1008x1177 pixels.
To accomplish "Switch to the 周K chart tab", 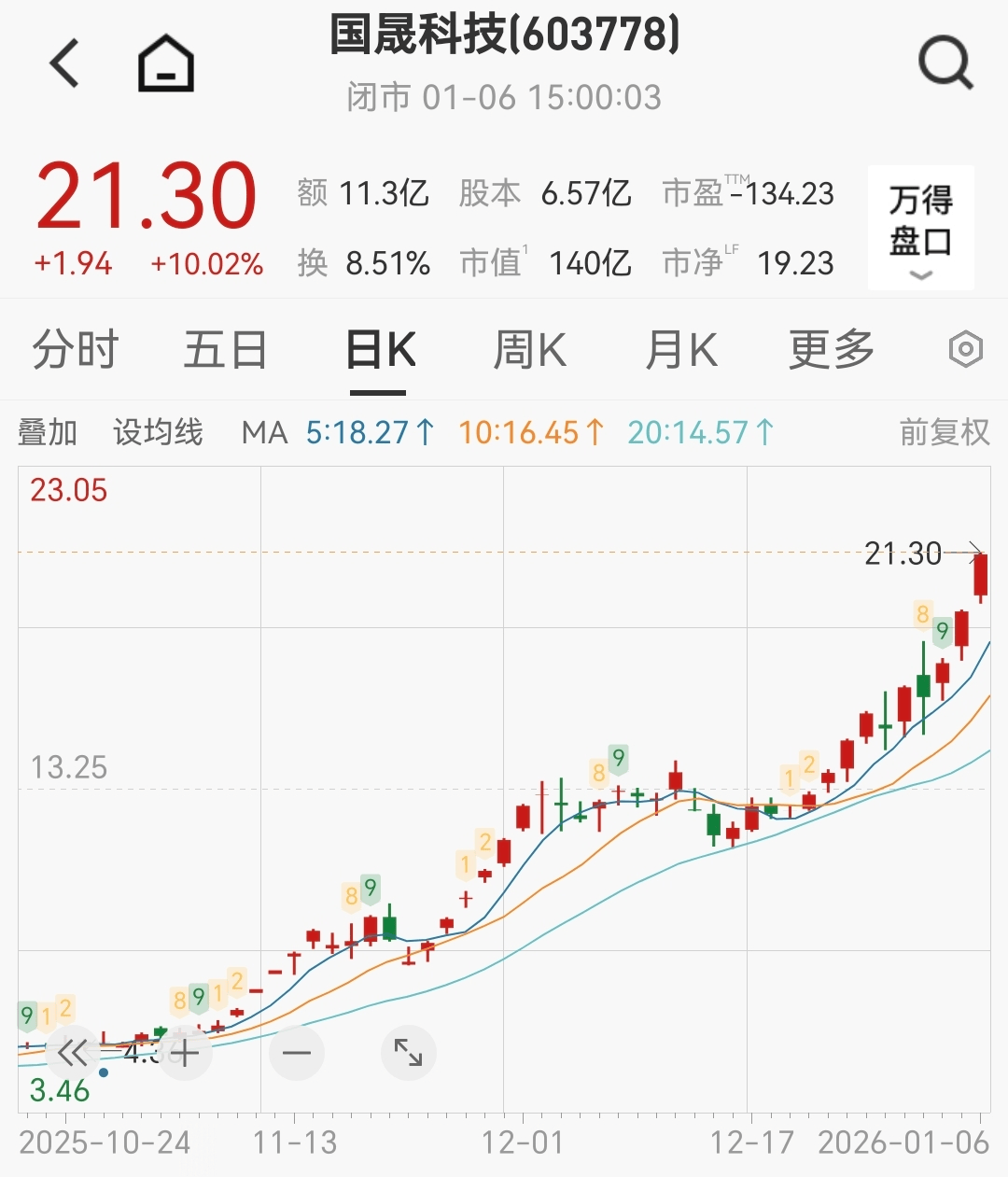I will click(529, 351).
